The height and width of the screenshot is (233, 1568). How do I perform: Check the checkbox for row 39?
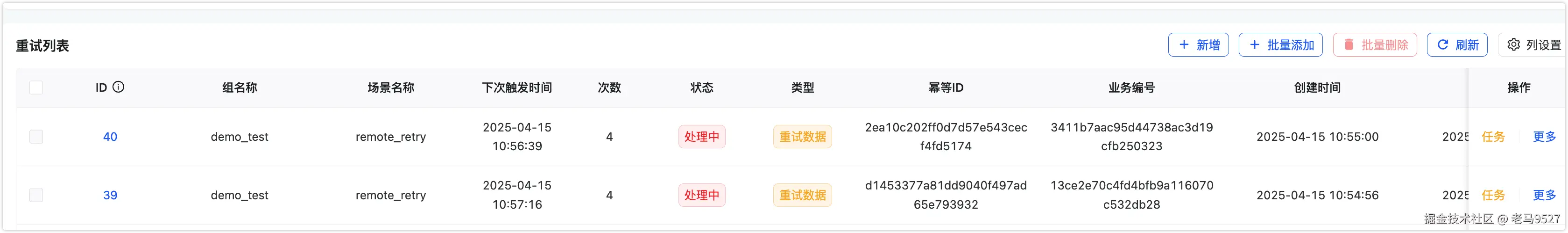click(36, 195)
